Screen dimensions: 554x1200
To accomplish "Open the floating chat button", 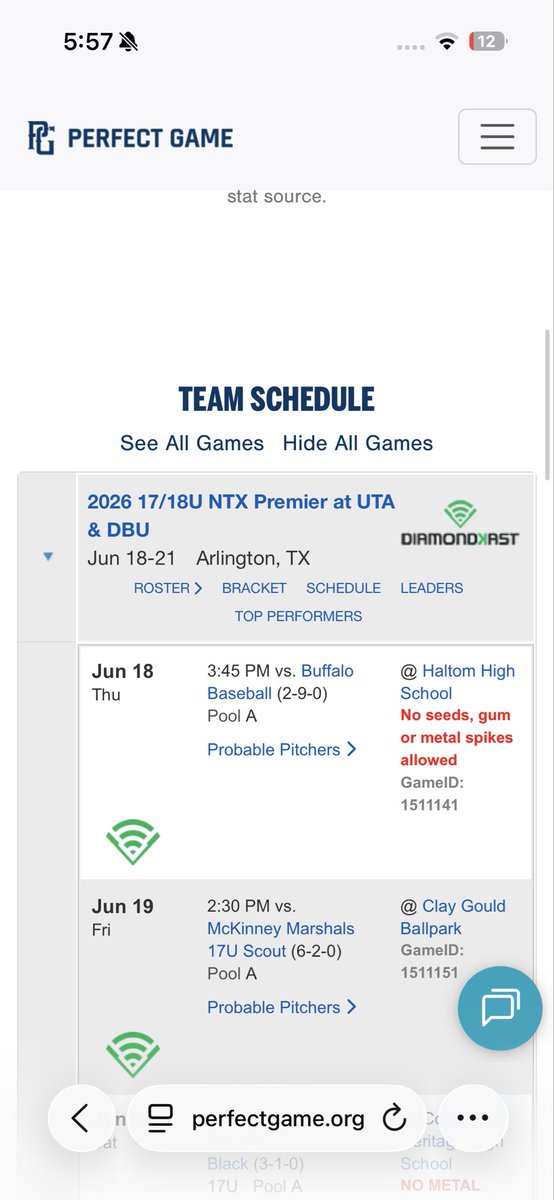I will point(500,1008).
